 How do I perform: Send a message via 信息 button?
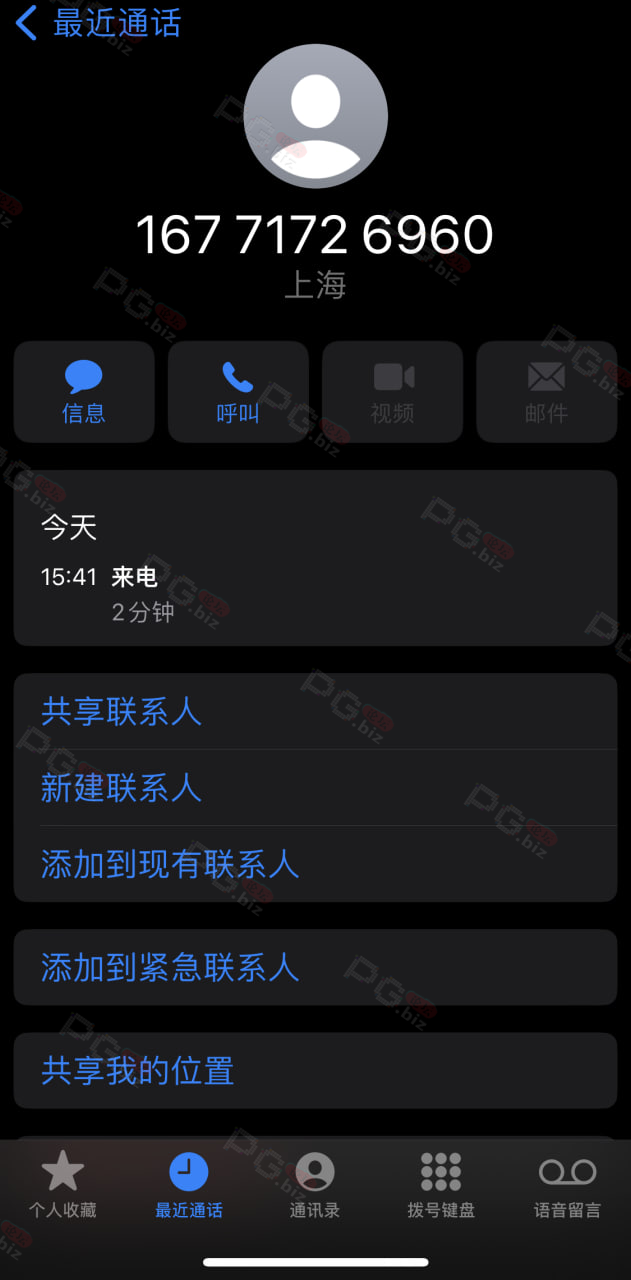[x=84, y=392]
